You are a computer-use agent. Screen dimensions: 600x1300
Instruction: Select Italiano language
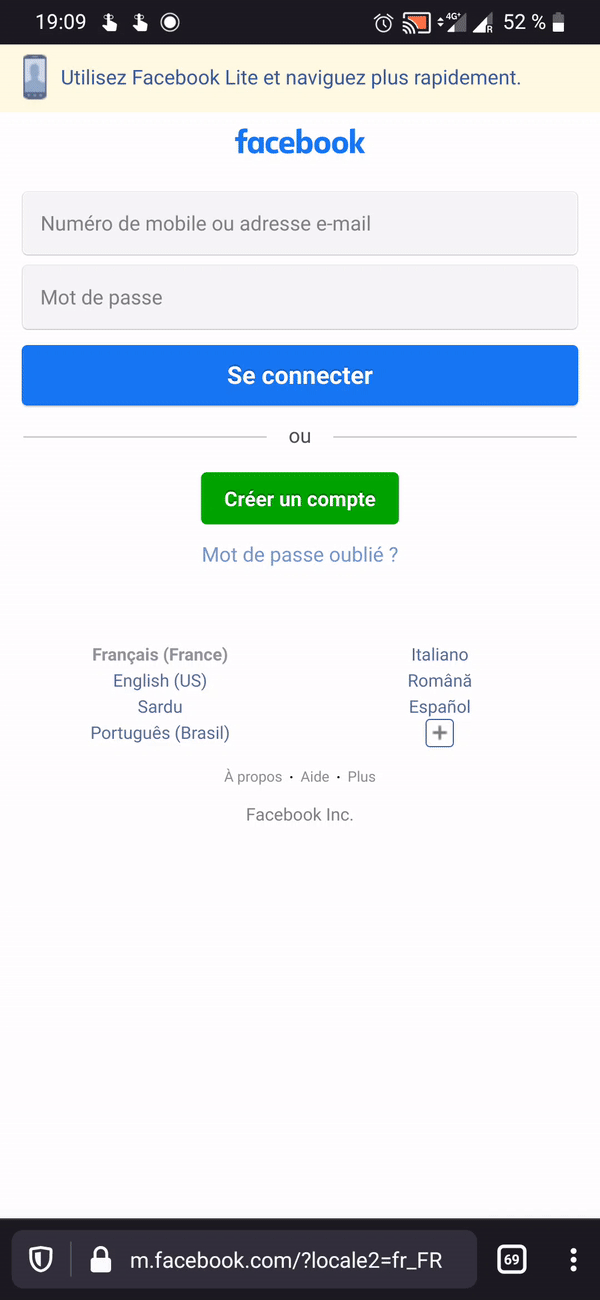[x=439, y=655]
